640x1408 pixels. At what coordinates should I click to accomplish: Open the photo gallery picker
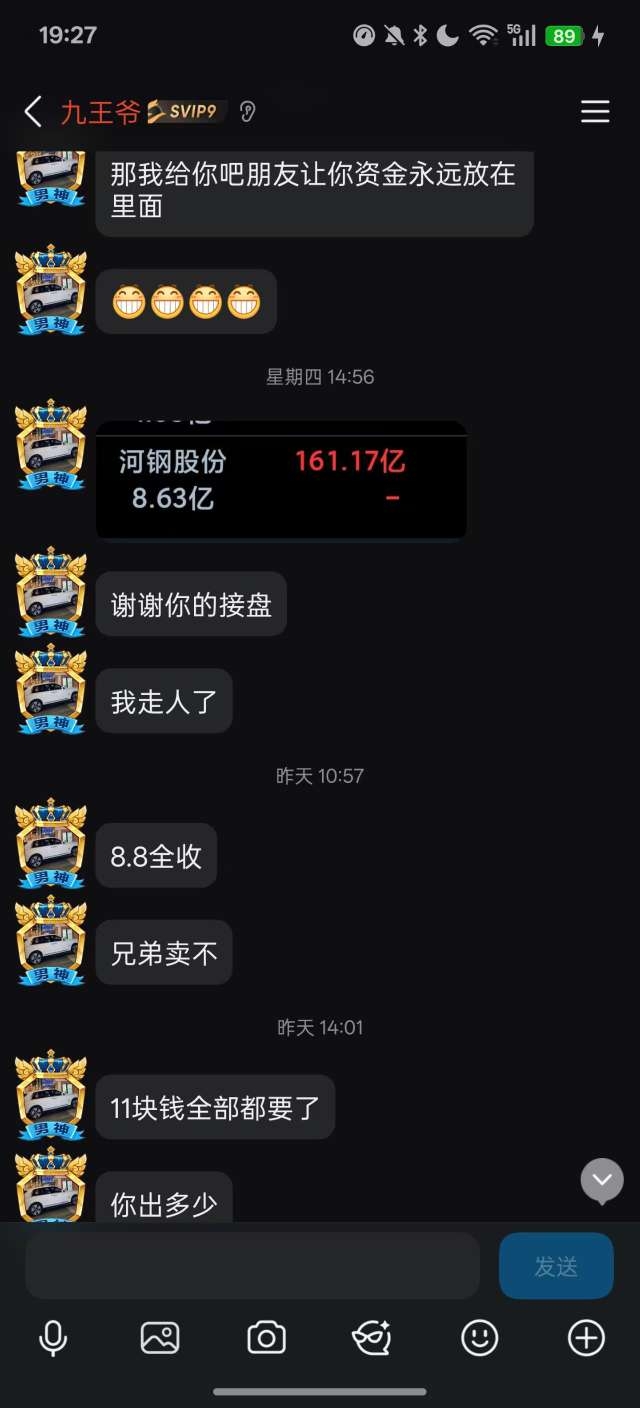160,1337
